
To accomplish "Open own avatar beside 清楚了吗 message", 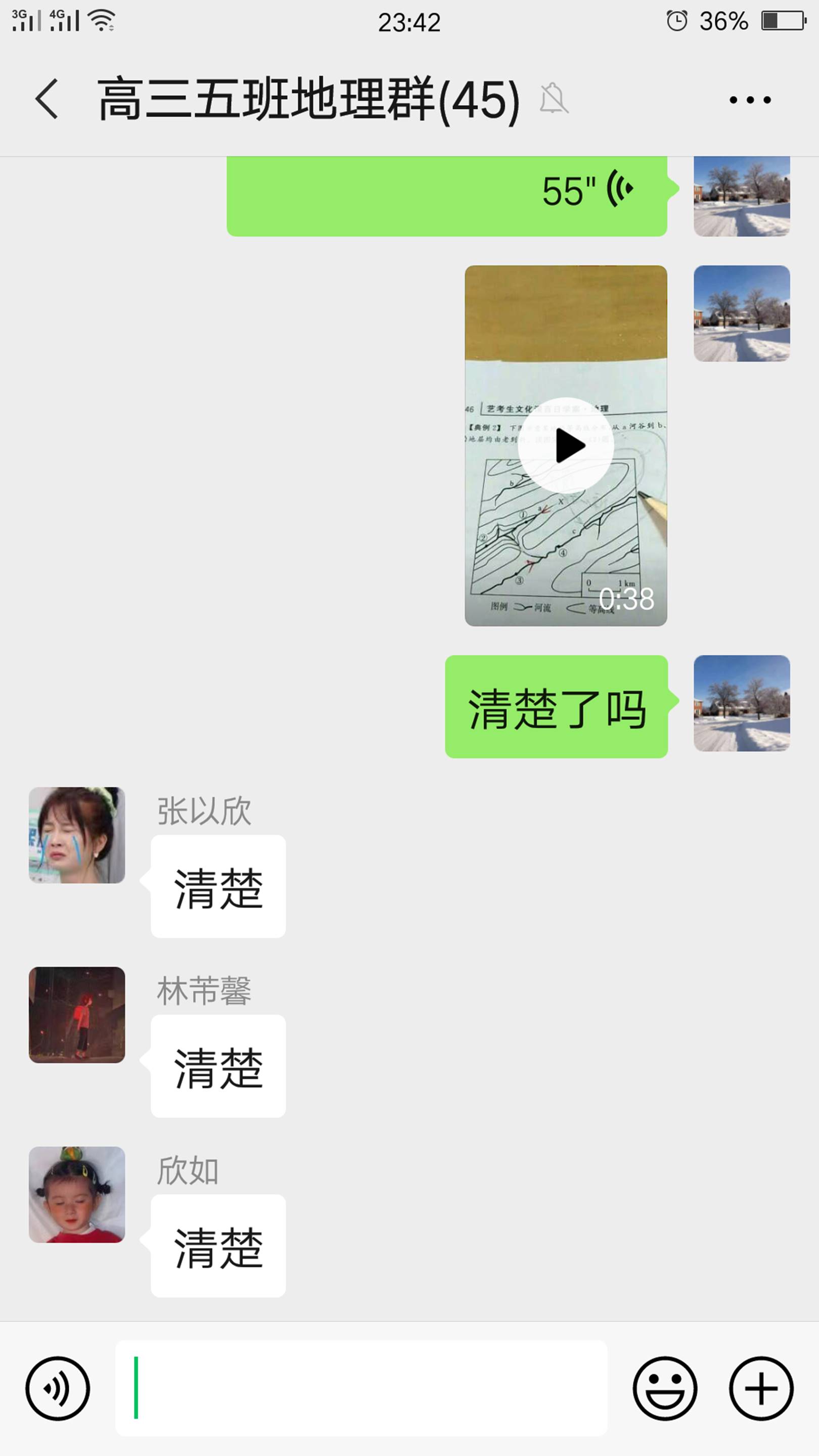I will coord(742,703).
